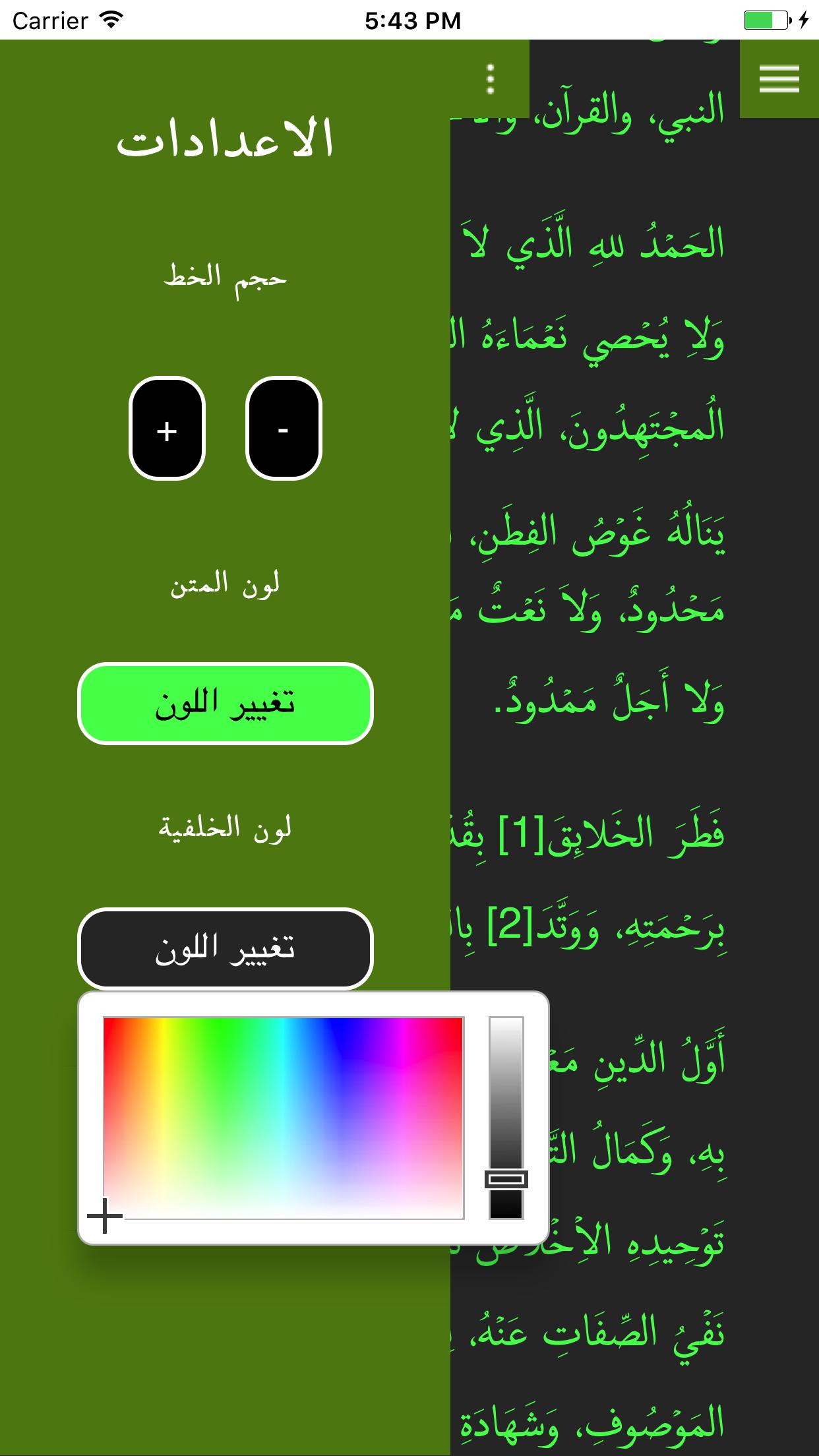
Task: Tap the three-dot overflow icon
Action: 490,79
